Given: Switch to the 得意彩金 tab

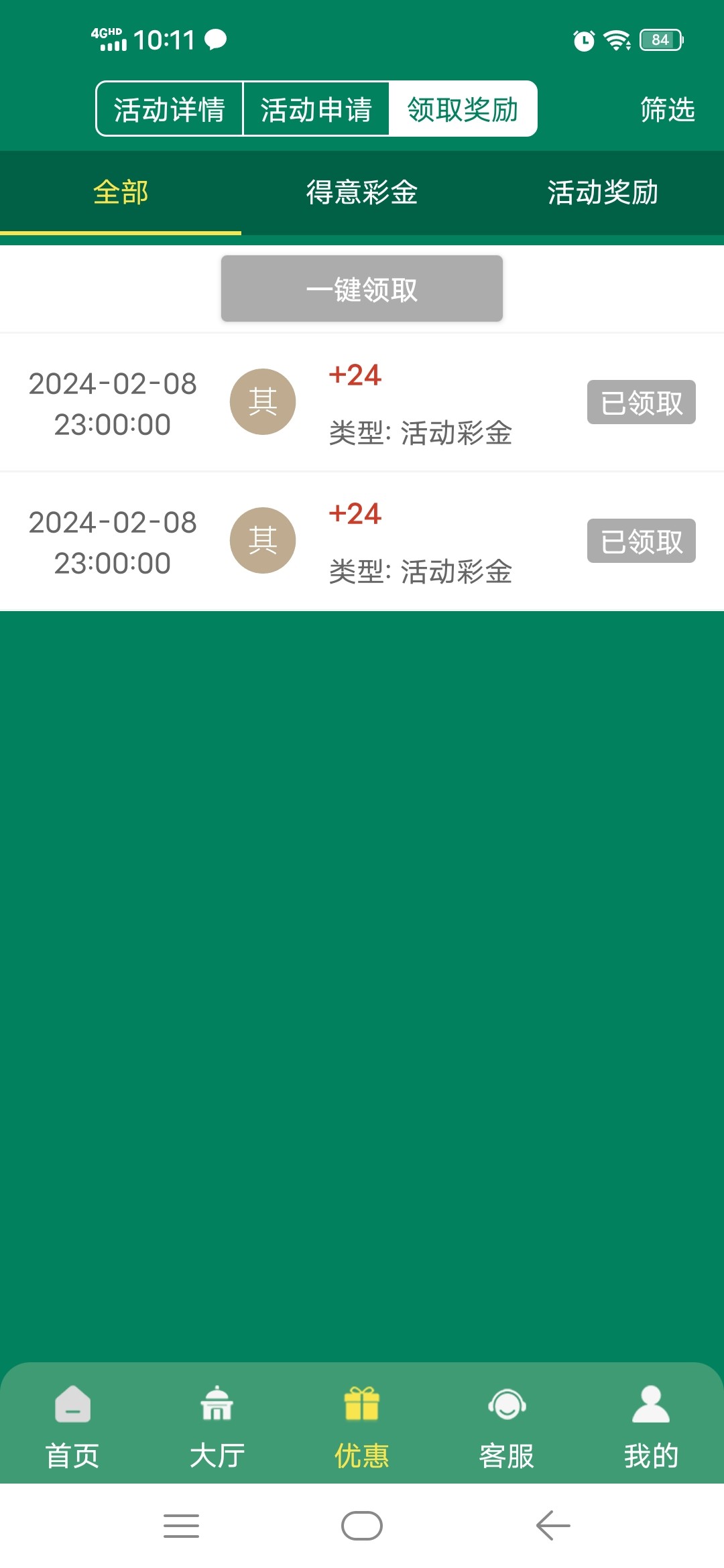Looking at the screenshot, I should click(362, 193).
